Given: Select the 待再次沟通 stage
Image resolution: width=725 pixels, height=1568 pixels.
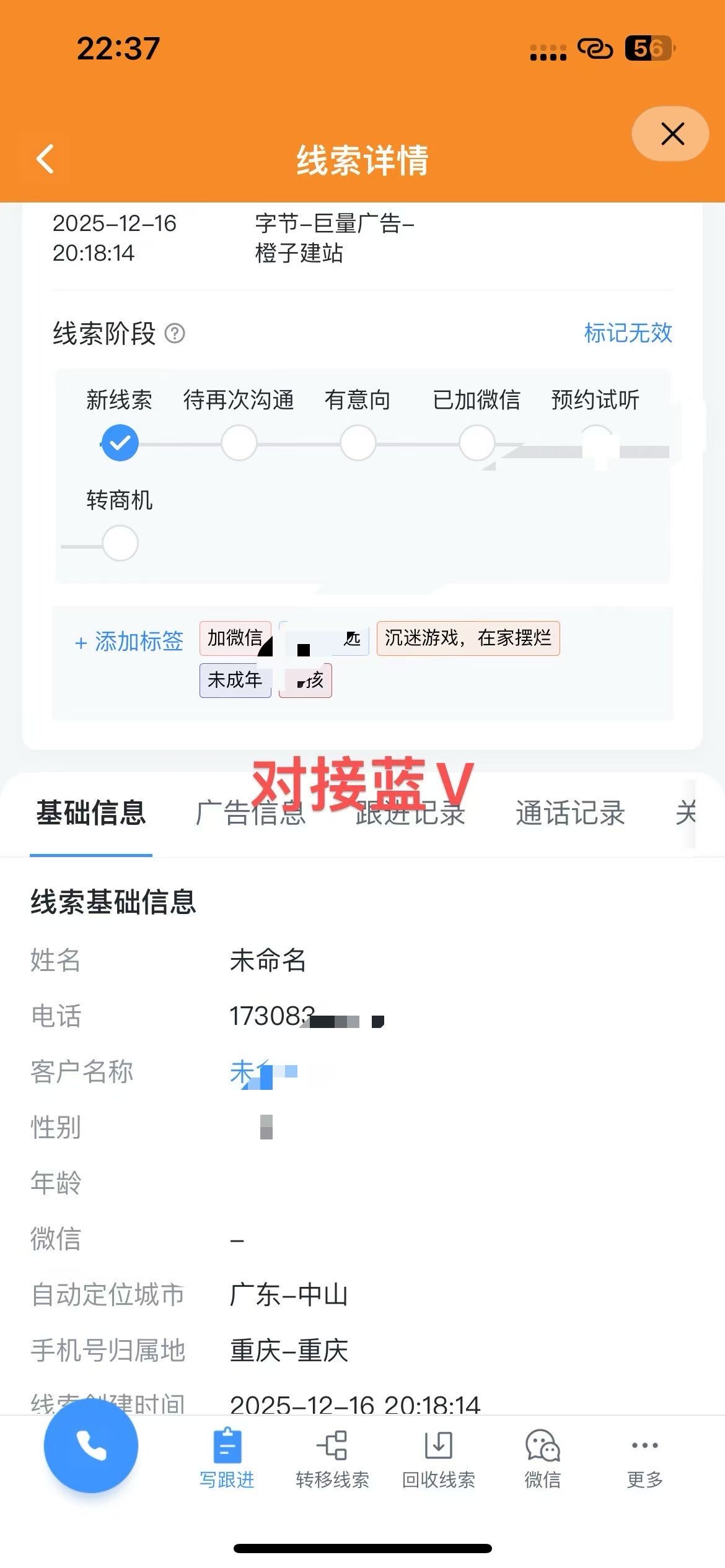Looking at the screenshot, I should (x=239, y=442).
